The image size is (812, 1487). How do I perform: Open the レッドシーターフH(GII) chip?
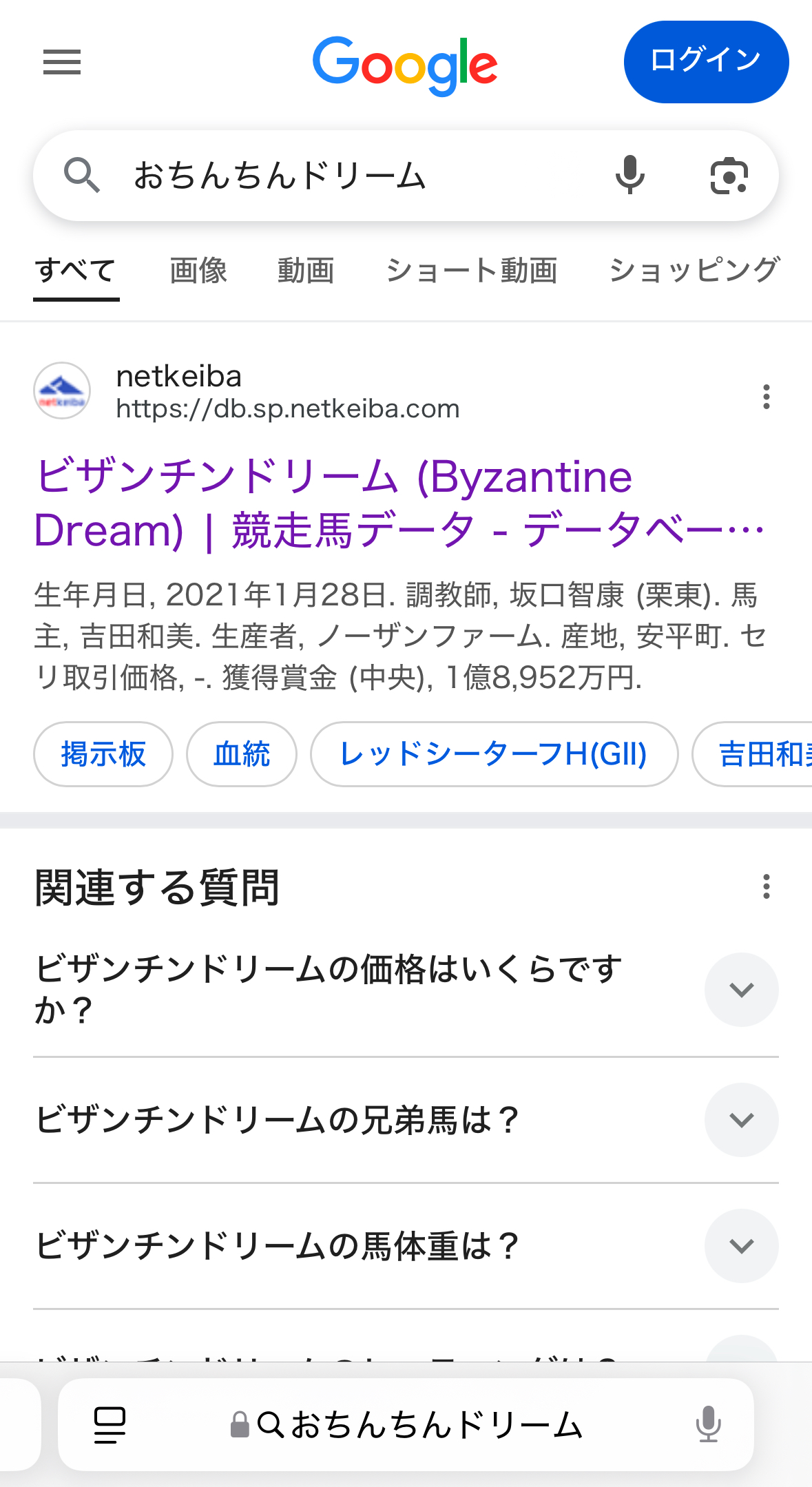(494, 754)
